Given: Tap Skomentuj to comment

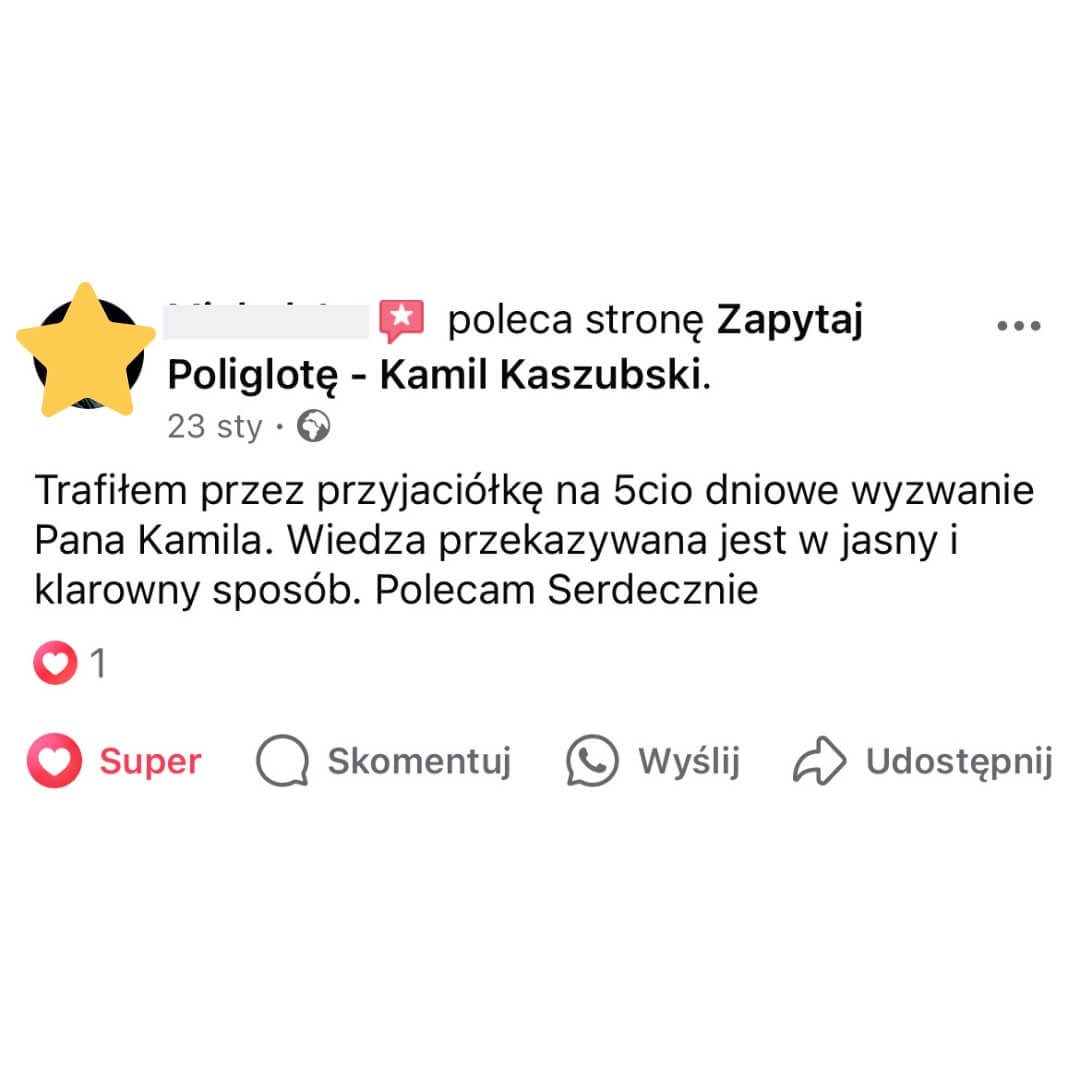Looking at the screenshot, I should pos(384,762).
